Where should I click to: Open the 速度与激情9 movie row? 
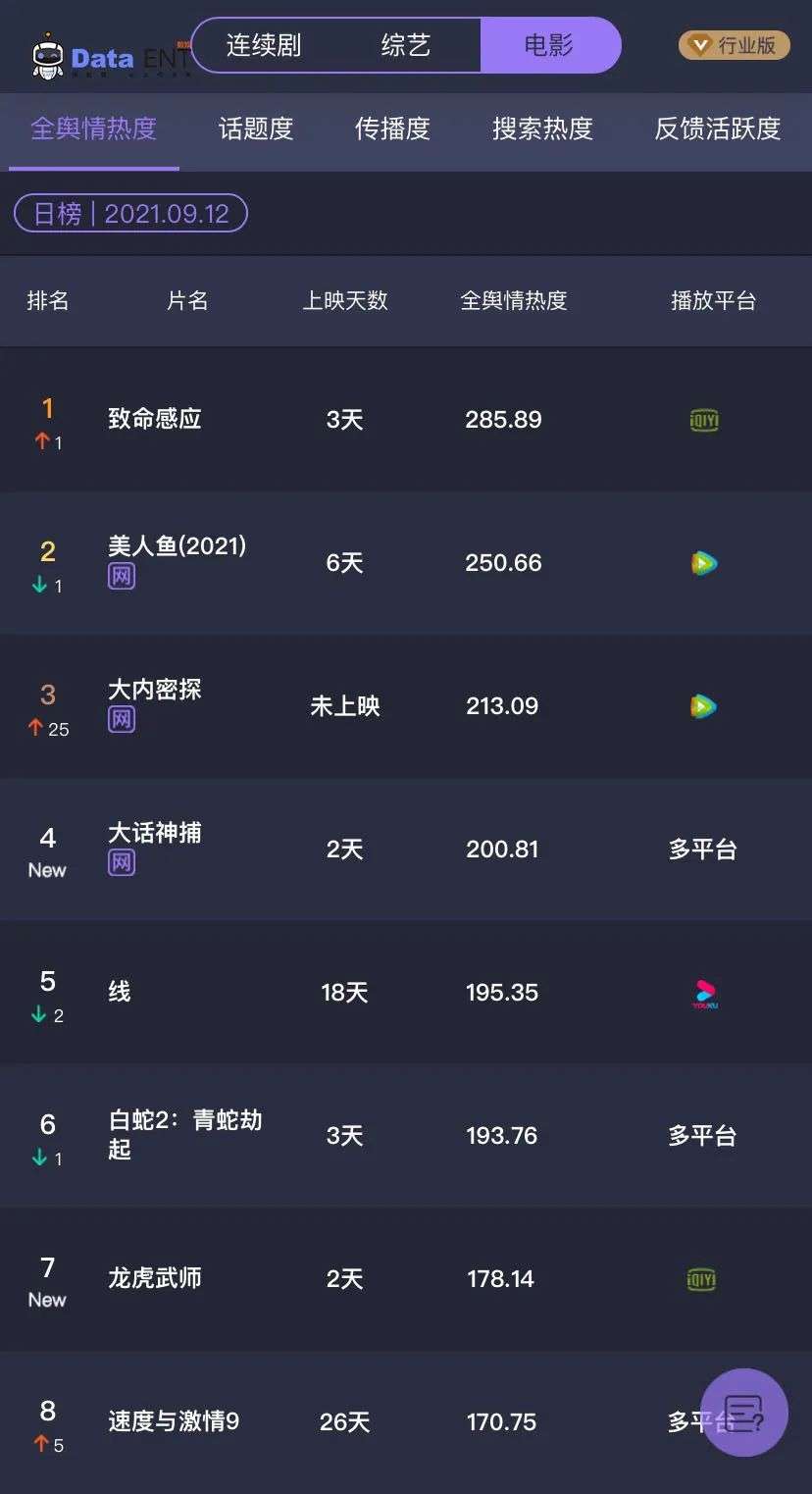click(x=406, y=1422)
